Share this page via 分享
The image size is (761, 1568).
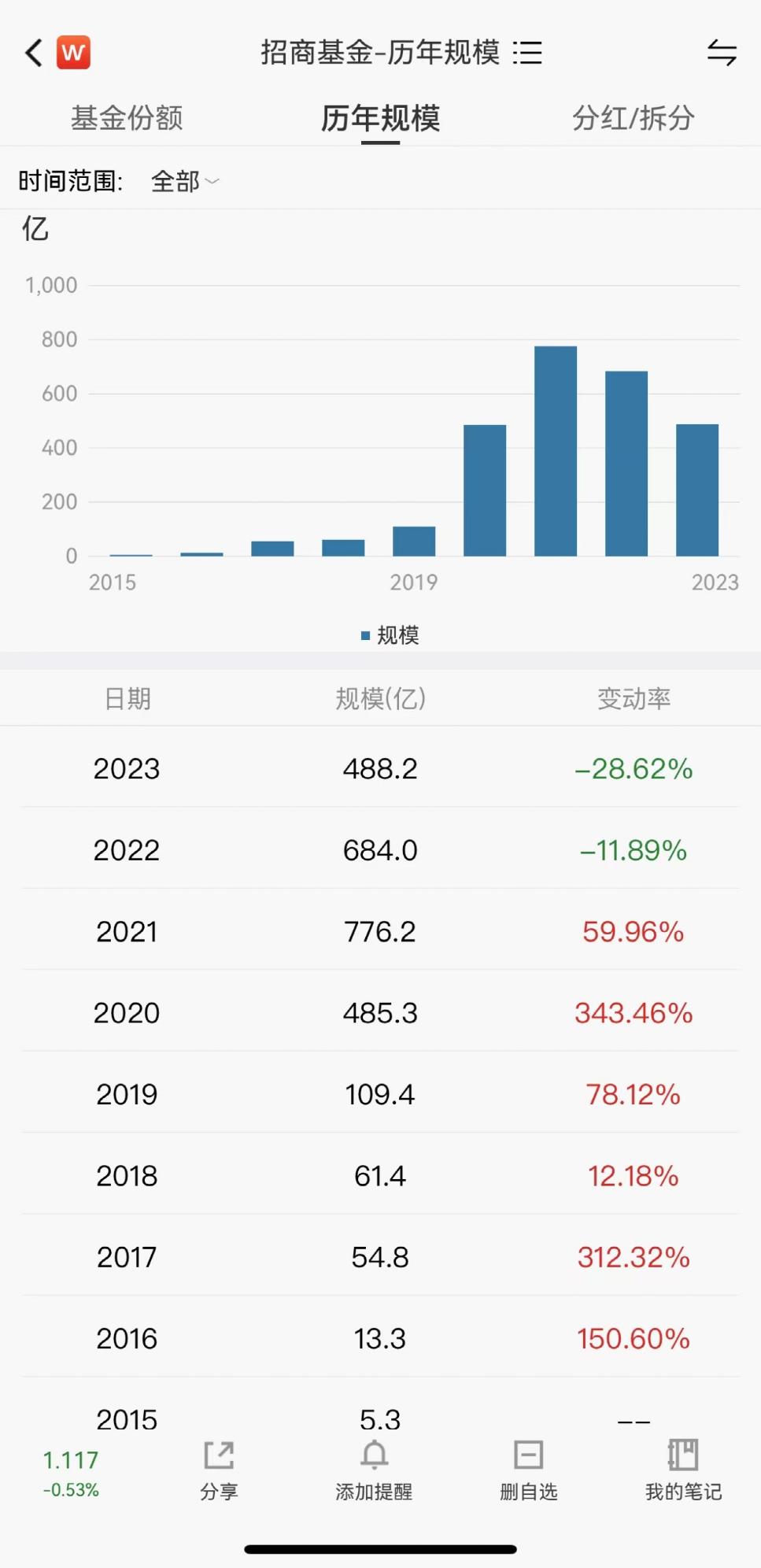click(x=219, y=1470)
